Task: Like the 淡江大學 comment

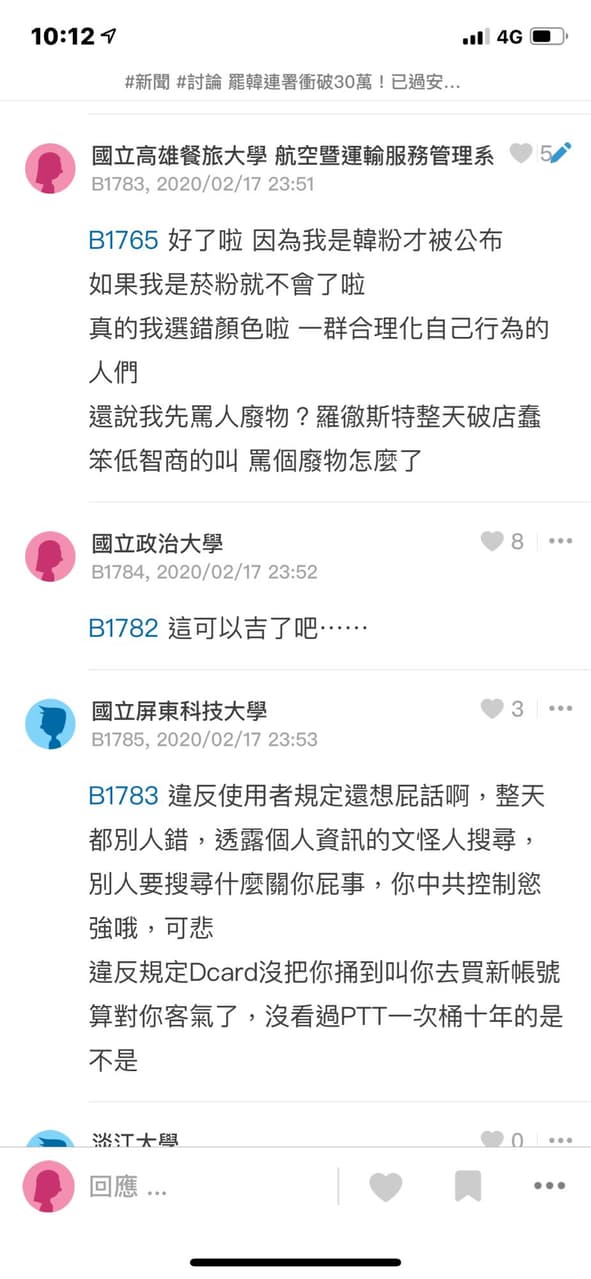Action: 492,1139
